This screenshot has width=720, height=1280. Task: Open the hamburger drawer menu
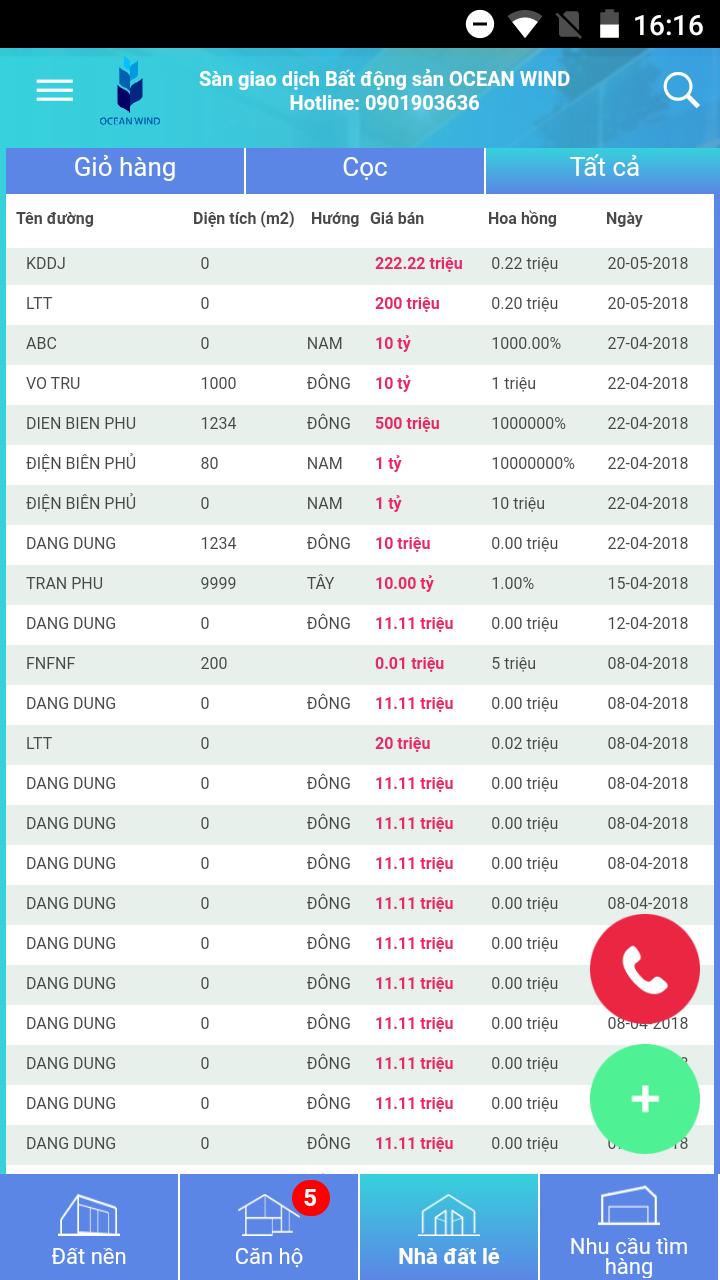pos(55,91)
